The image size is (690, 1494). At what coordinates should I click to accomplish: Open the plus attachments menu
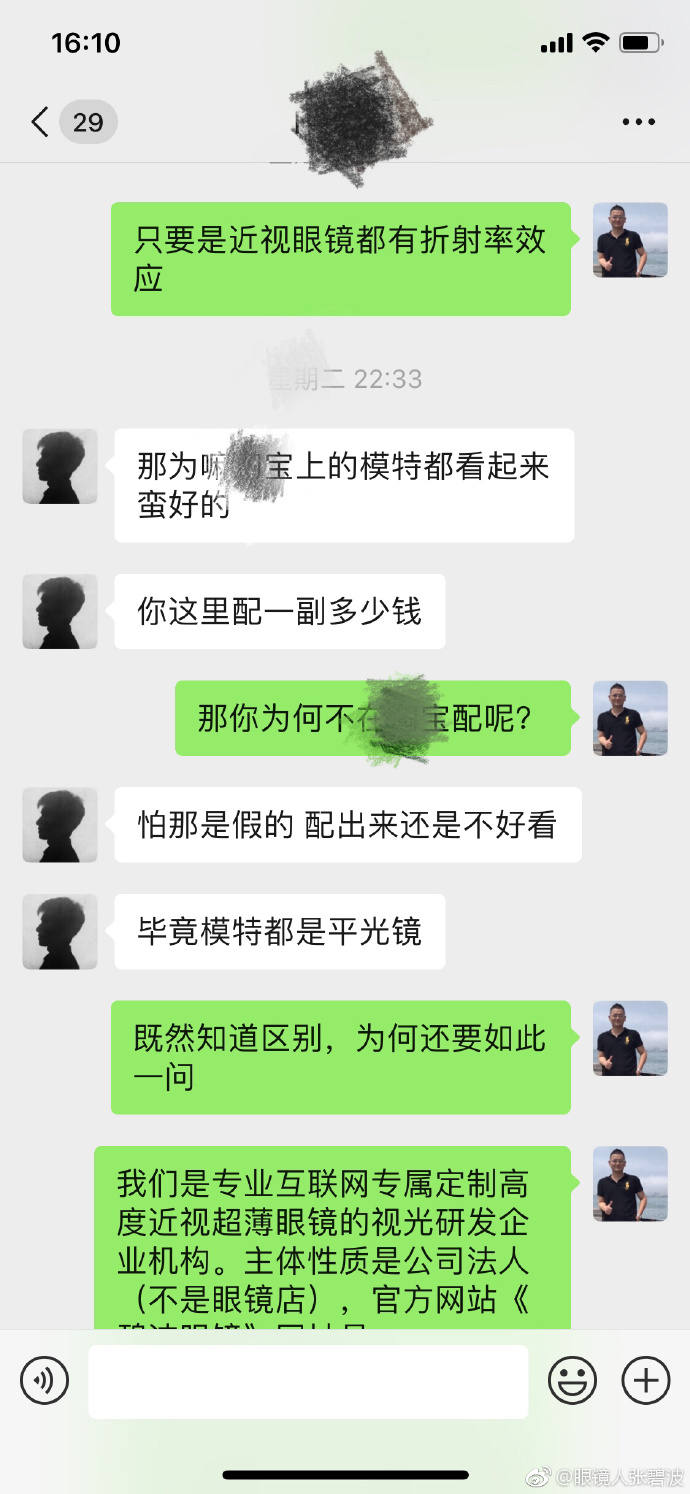click(x=646, y=1381)
